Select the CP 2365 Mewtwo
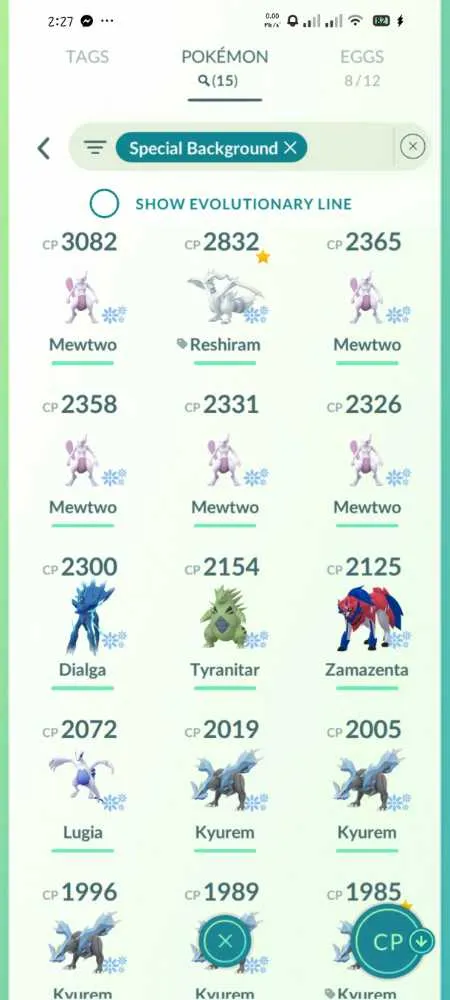 [x=367, y=298]
